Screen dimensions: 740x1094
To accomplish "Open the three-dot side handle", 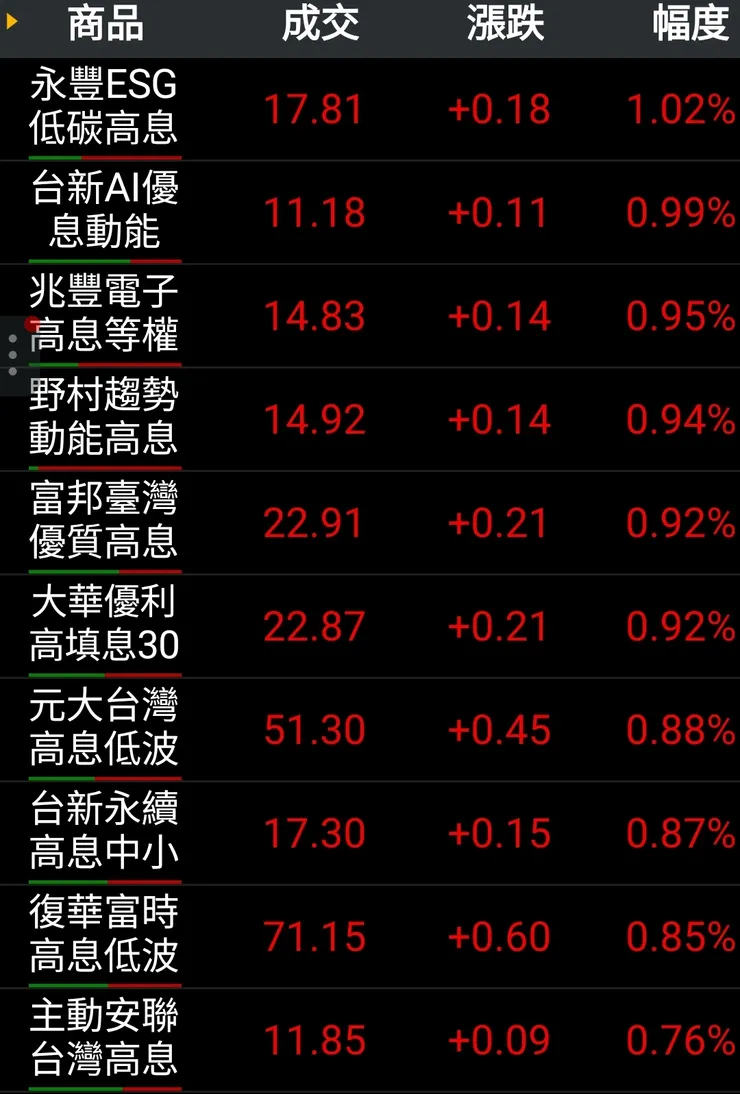I will 12,355.
